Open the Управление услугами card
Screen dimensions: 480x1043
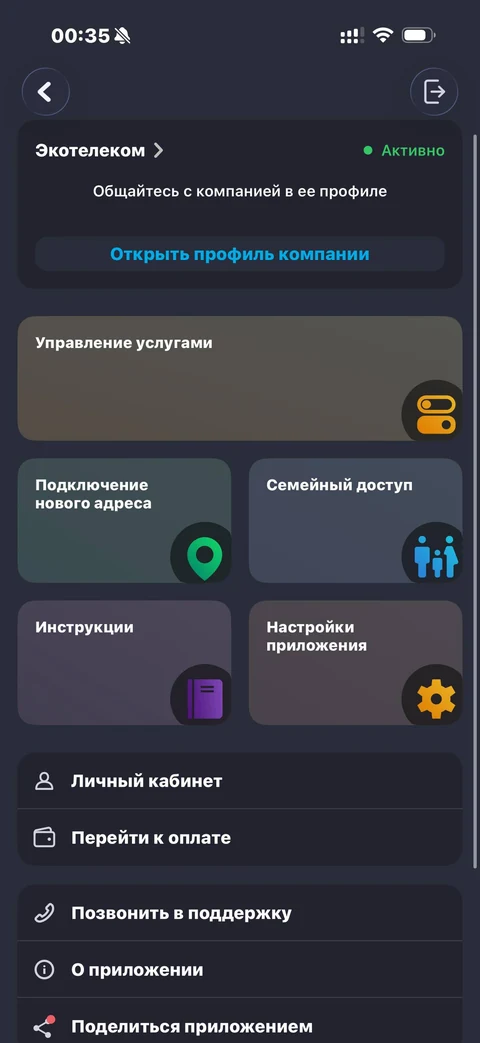pyautogui.click(x=239, y=378)
